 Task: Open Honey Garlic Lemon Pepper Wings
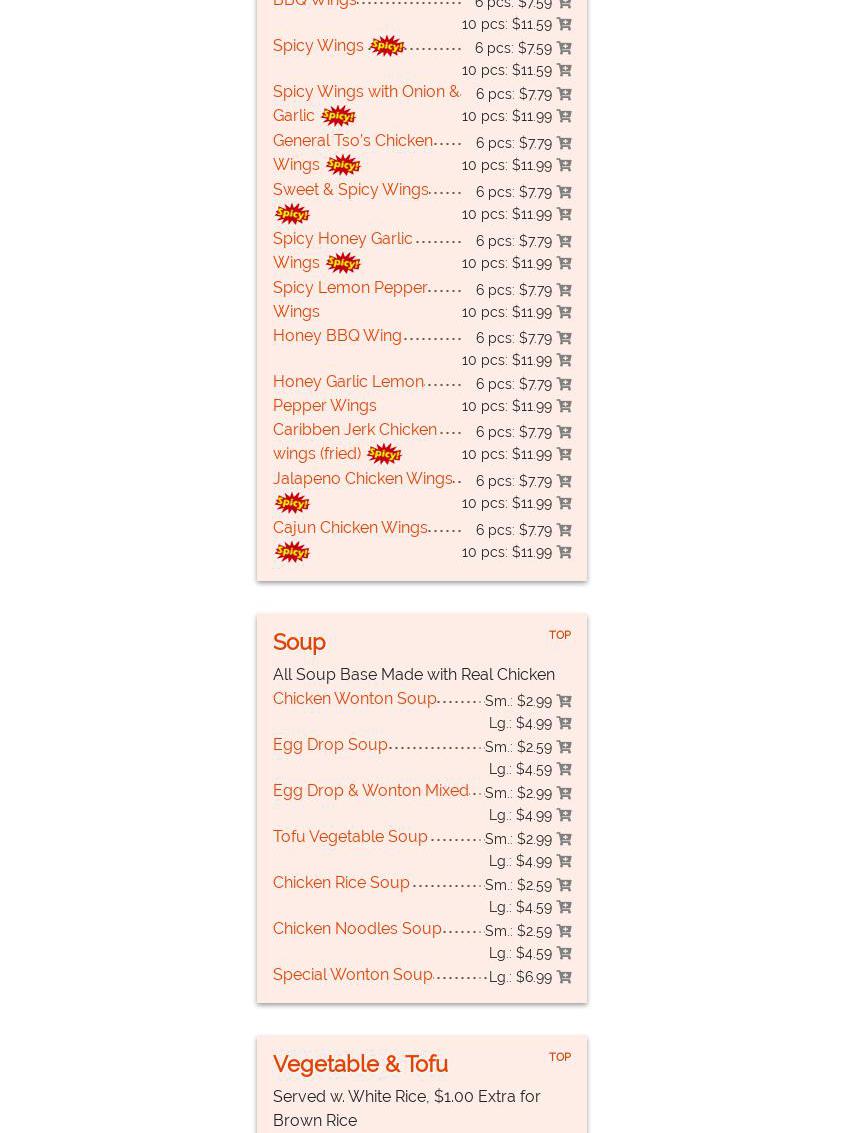(x=348, y=382)
